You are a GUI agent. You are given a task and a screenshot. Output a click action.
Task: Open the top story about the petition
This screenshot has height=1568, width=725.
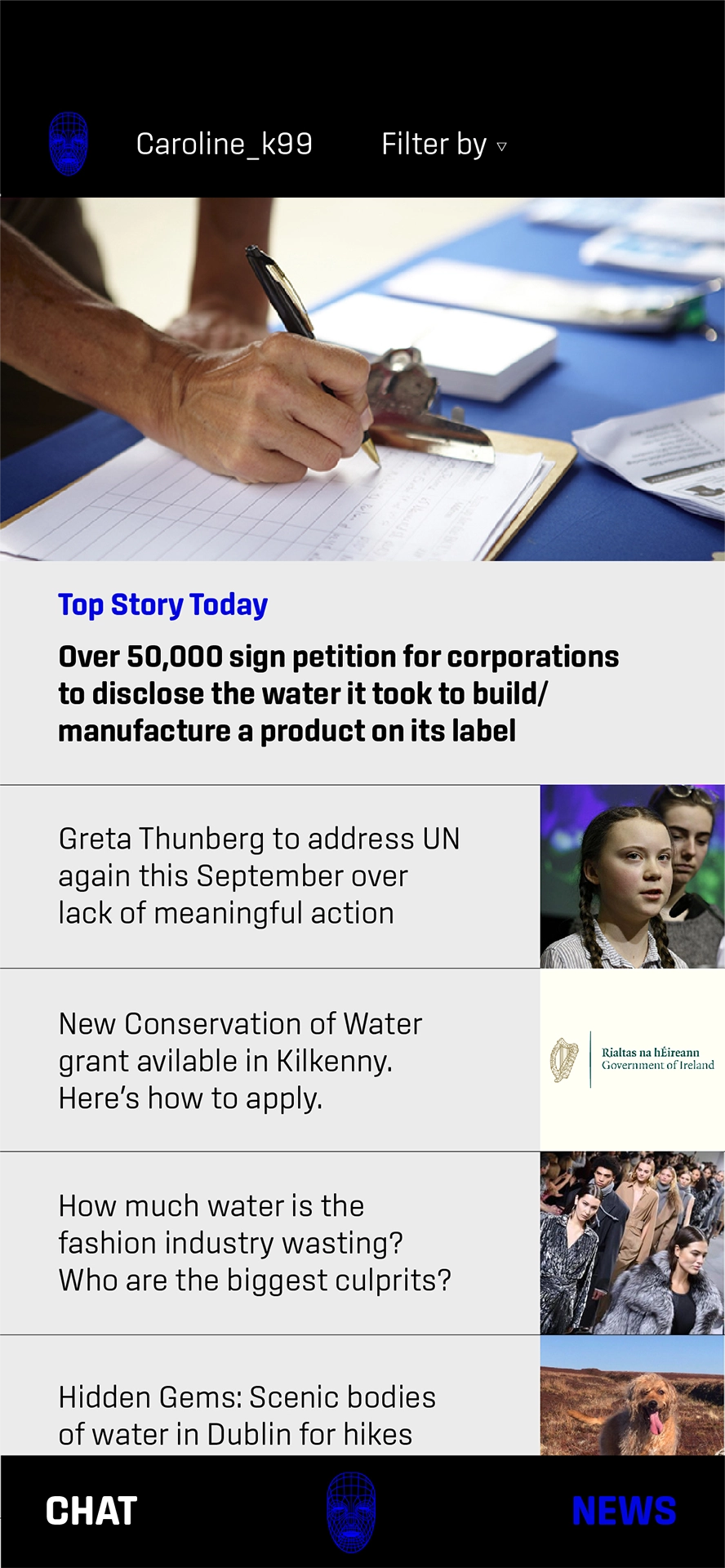pos(338,693)
